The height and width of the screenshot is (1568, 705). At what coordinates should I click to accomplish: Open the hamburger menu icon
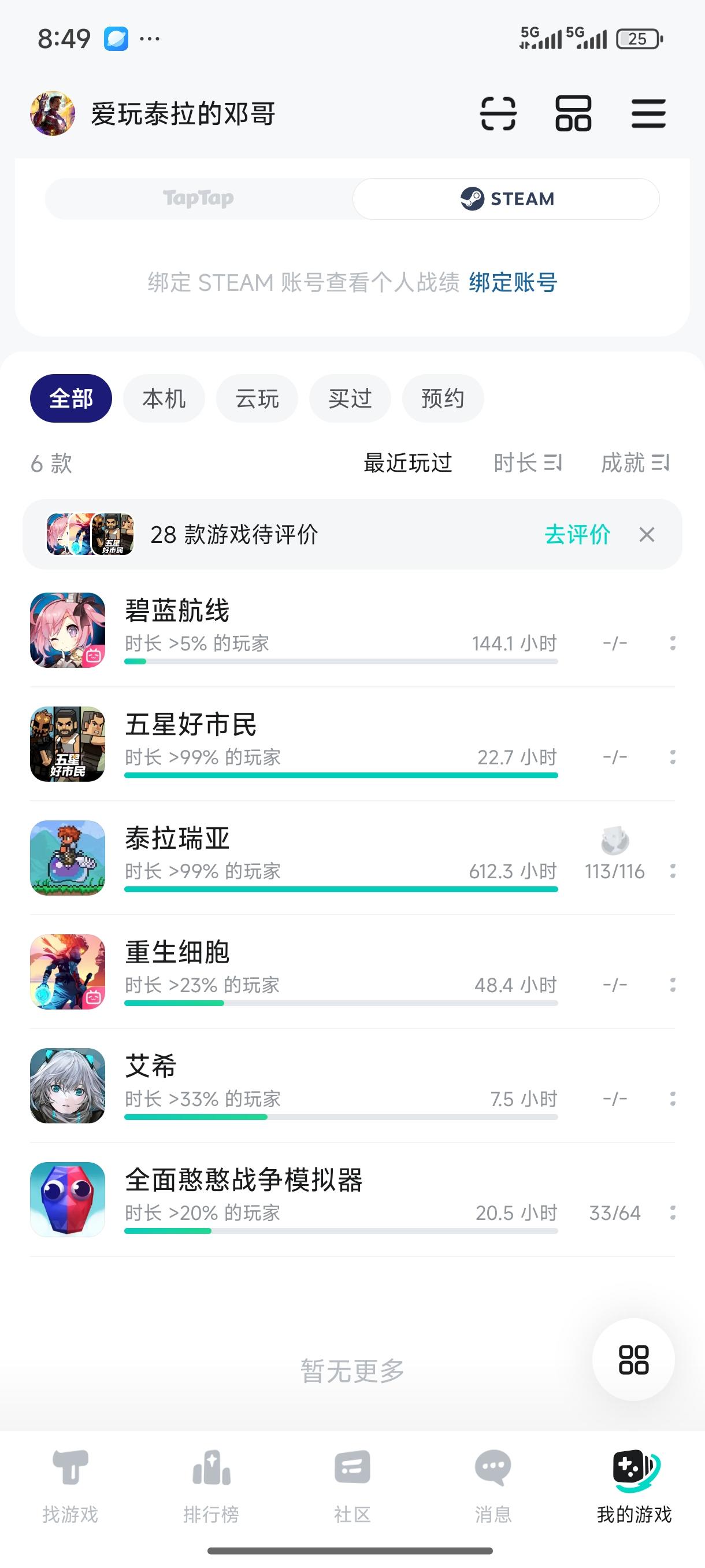(x=648, y=113)
